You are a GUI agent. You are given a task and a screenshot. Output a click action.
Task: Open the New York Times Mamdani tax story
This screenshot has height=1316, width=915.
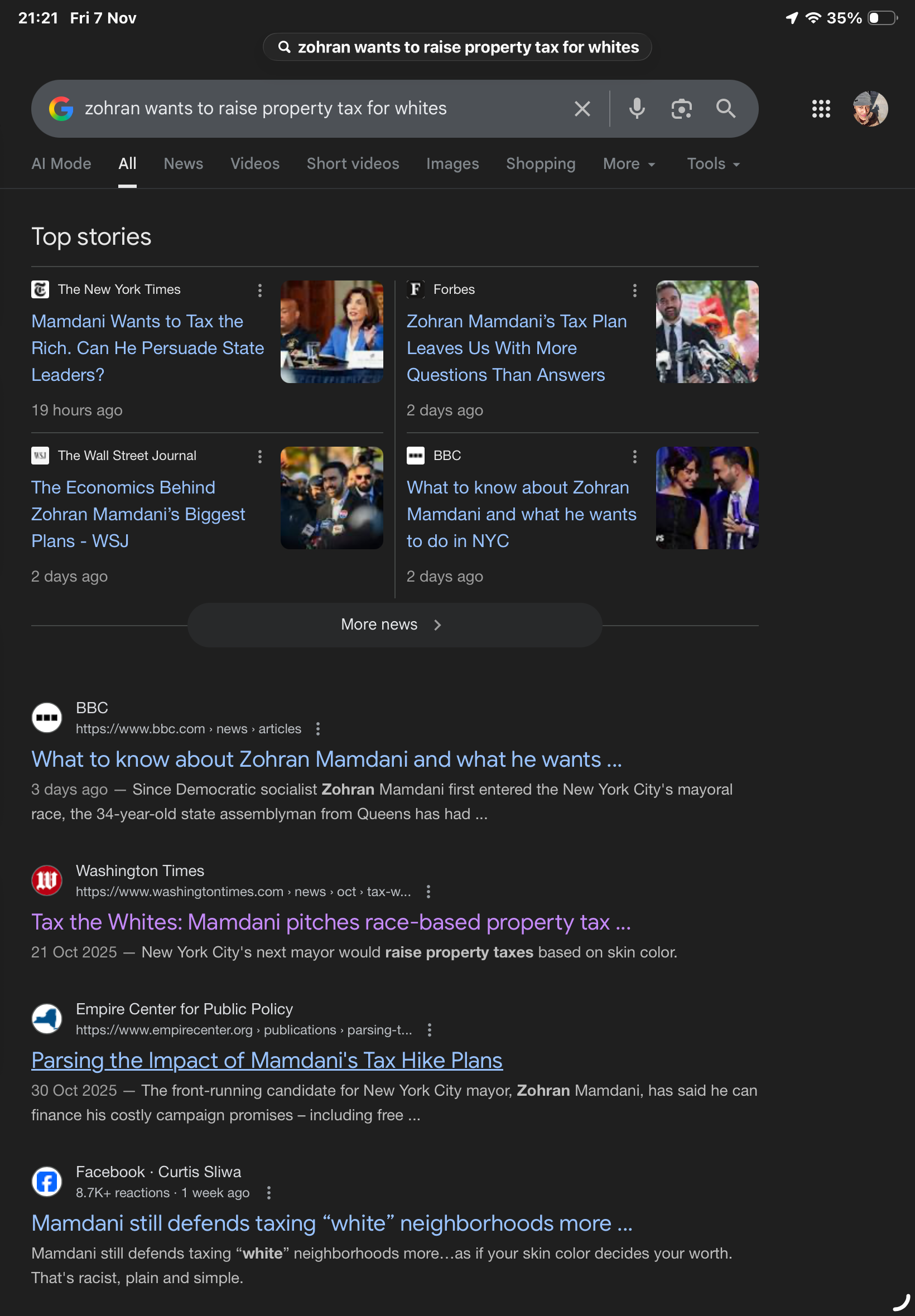click(147, 348)
